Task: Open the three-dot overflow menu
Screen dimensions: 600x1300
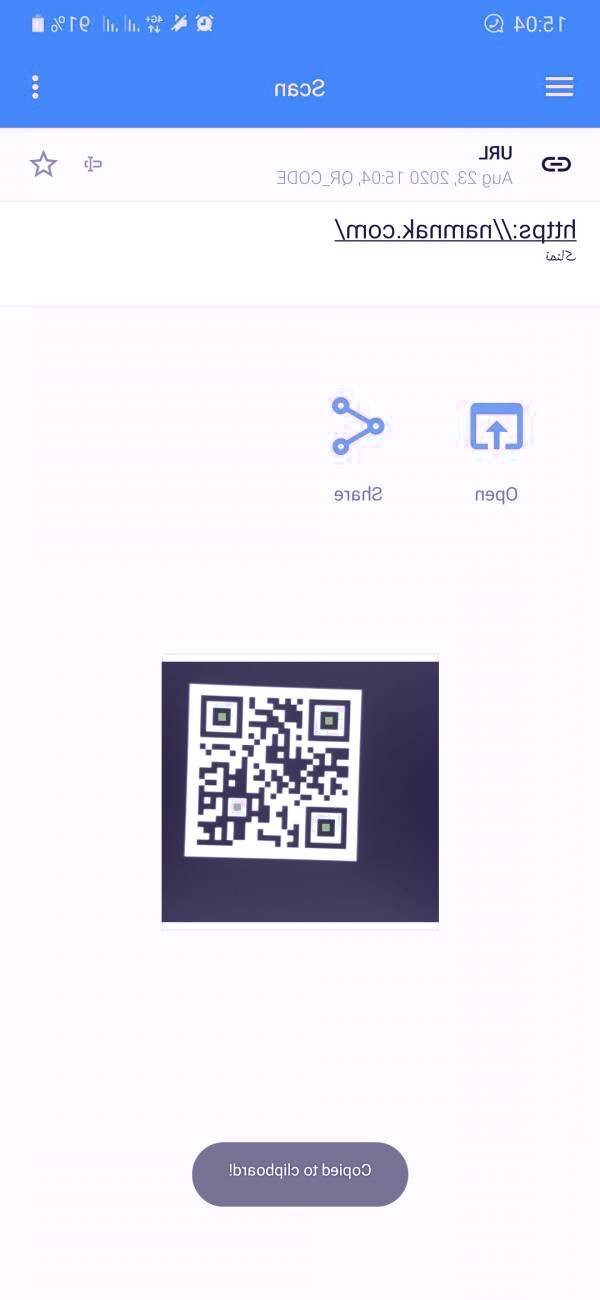Action: click(35, 87)
